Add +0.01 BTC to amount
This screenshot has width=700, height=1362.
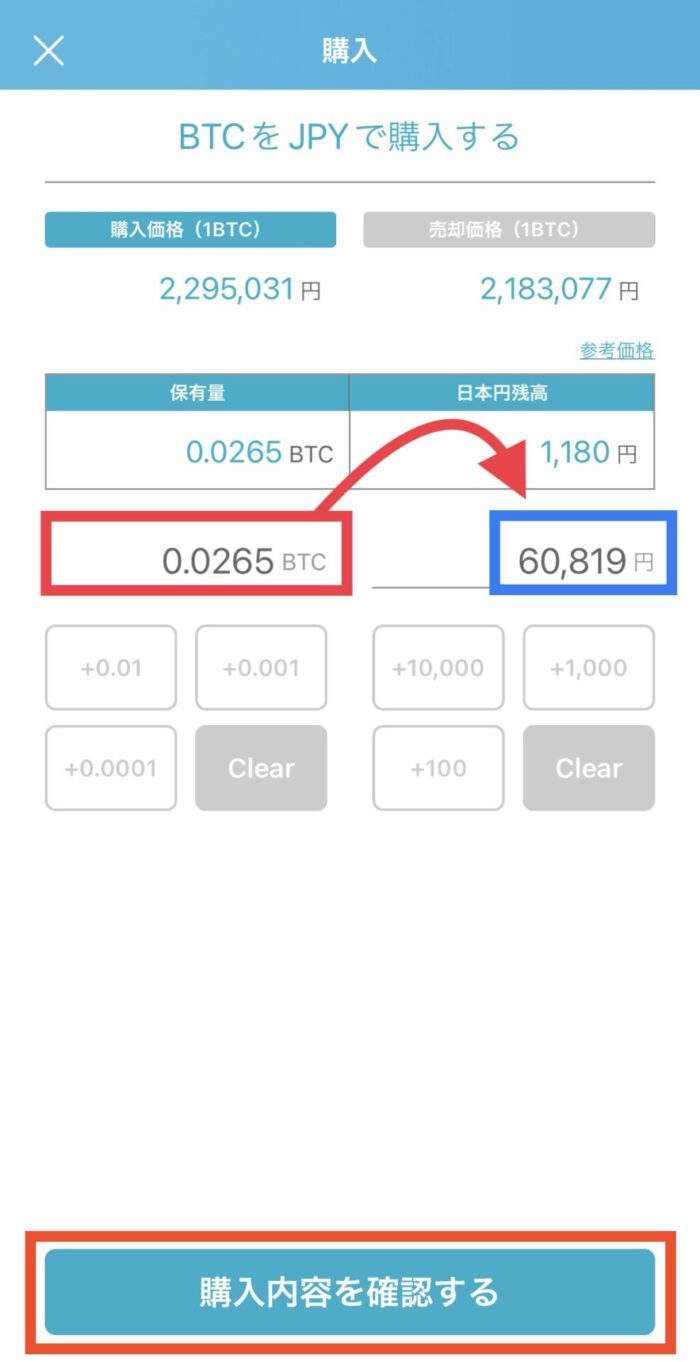tap(111, 668)
